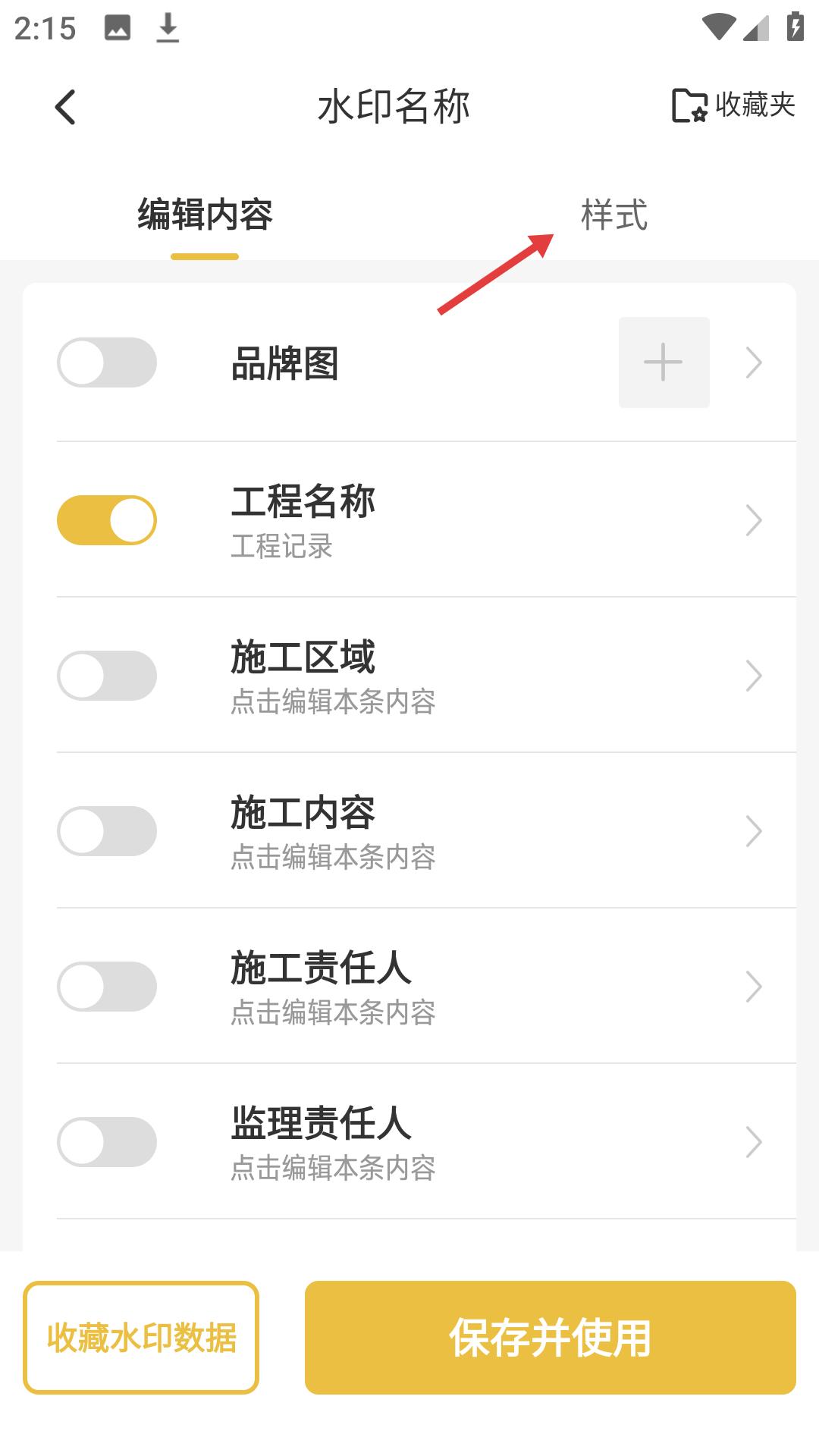819x1456 pixels.
Task: Toggle the 施工责任人 switch on
Action: [107, 986]
